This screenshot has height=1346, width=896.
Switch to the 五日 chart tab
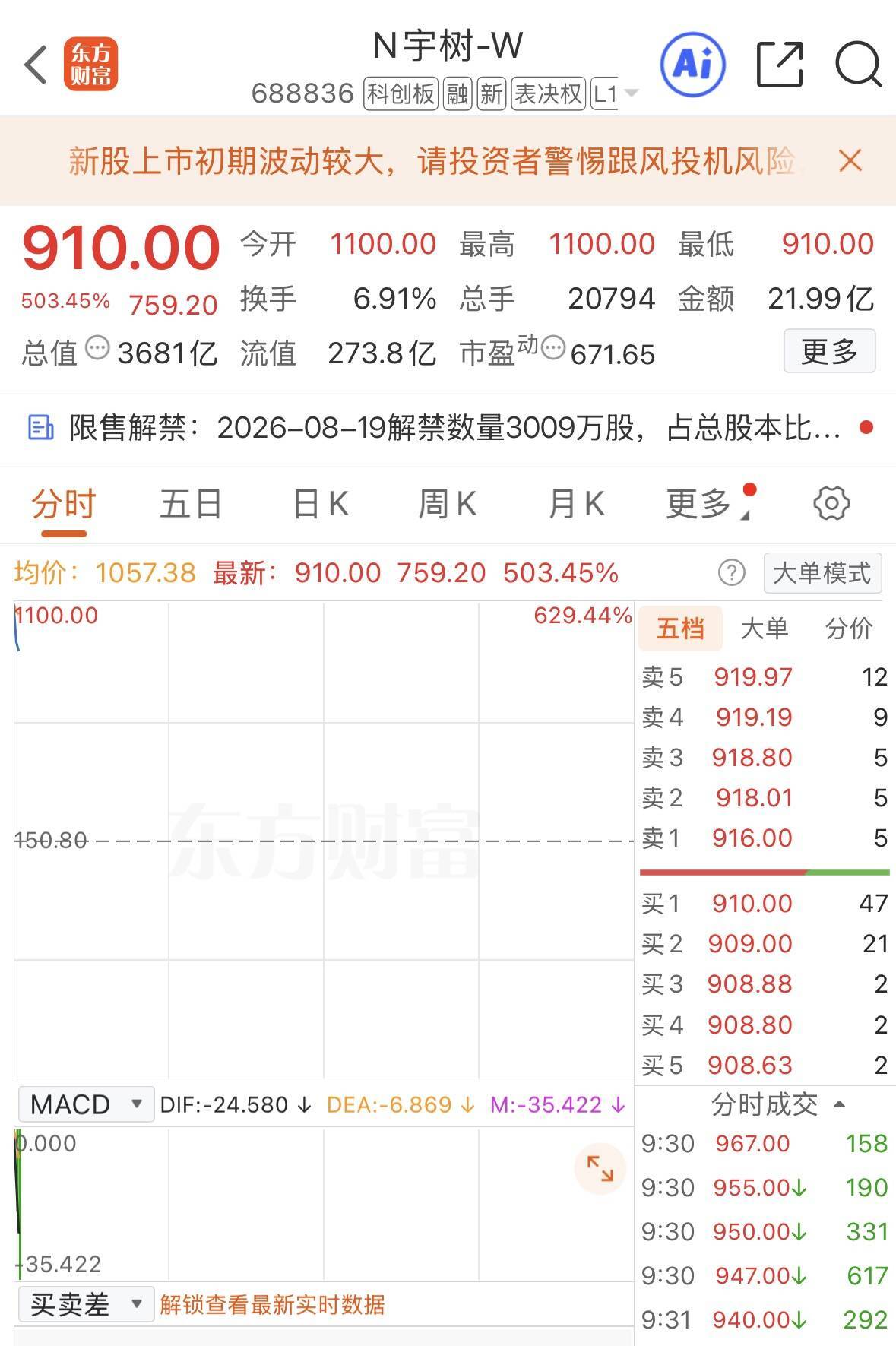[x=191, y=504]
